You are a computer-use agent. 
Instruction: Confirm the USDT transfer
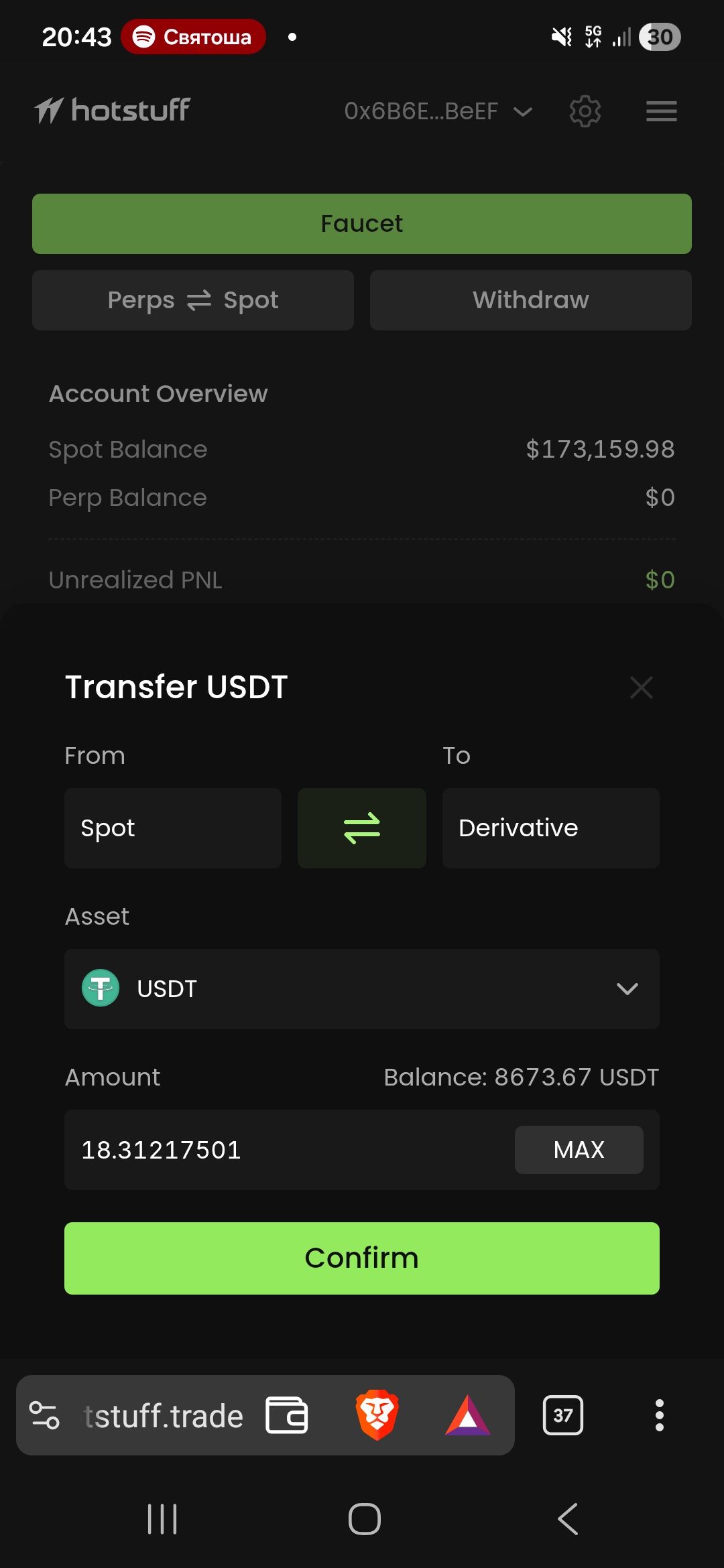tap(362, 1258)
